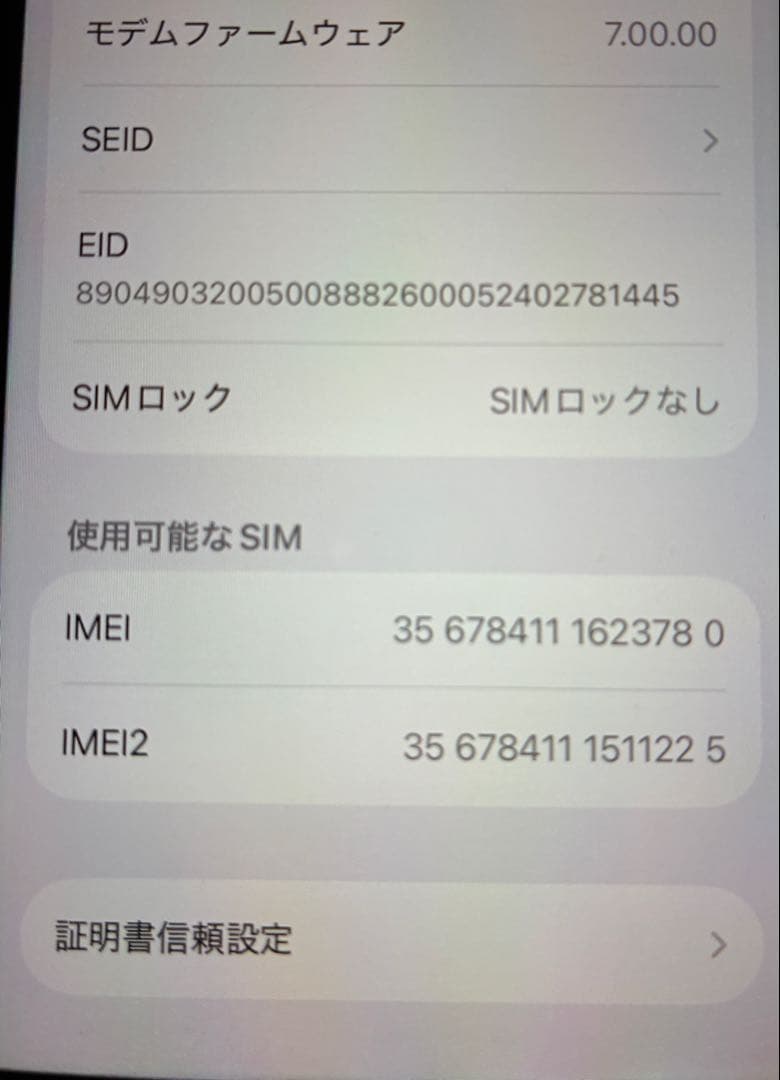
Task: Tap the EID value starting with 89049
Action: [380, 295]
